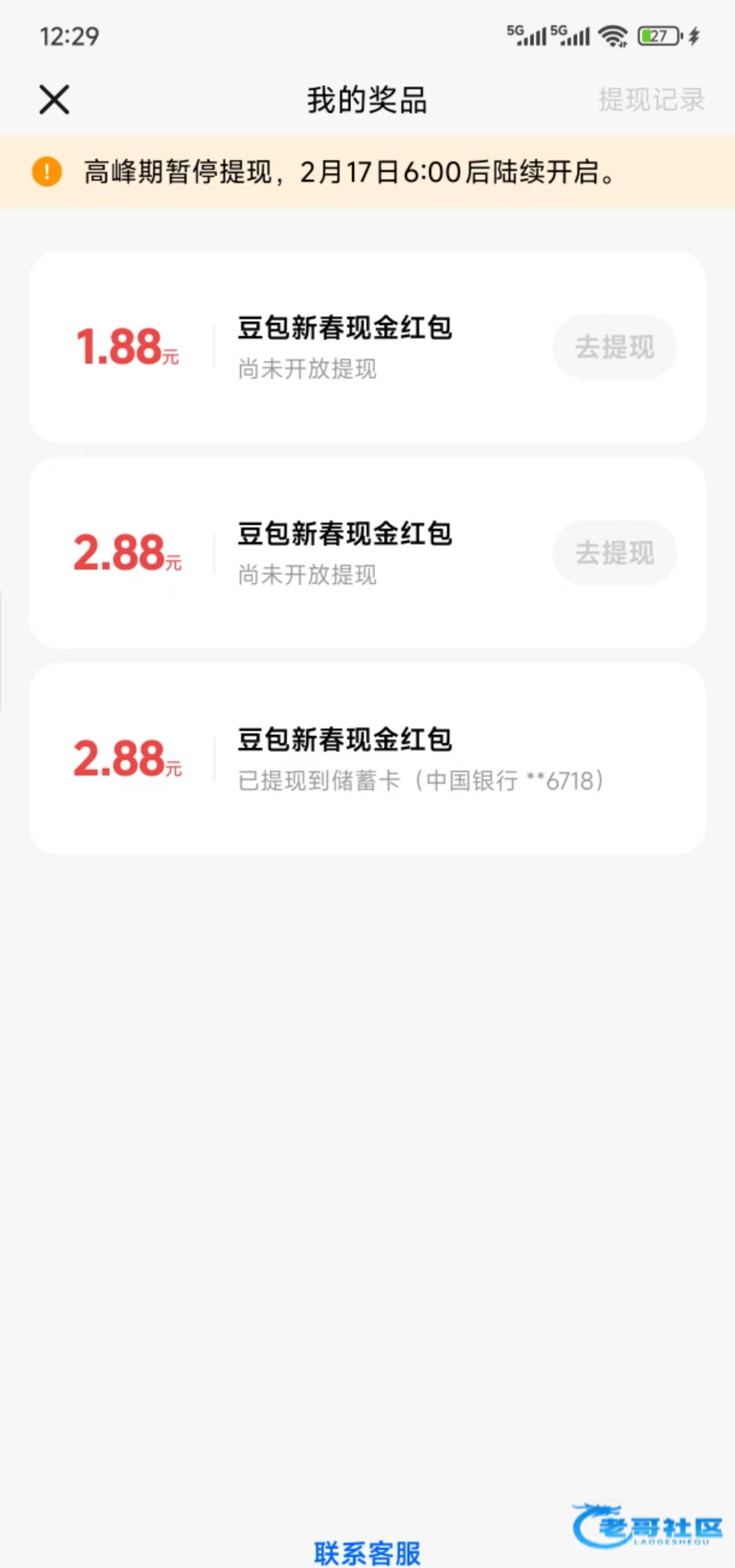Tap 去提现 for the 2.88元 red packet
This screenshot has height=1568, width=735.
(x=615, y=553)
